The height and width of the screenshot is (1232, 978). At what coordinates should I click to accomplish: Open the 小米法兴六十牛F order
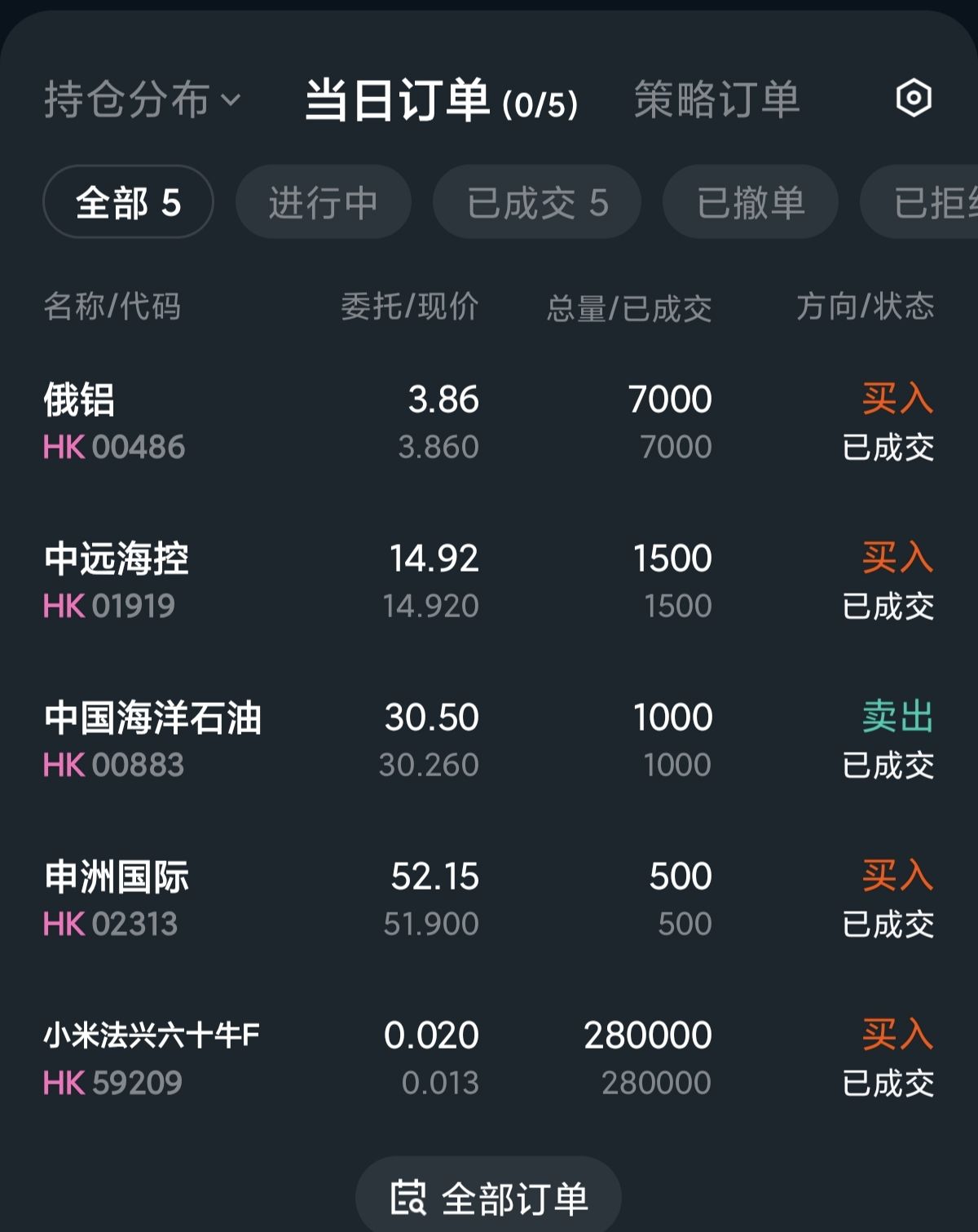click(489, 1058)
